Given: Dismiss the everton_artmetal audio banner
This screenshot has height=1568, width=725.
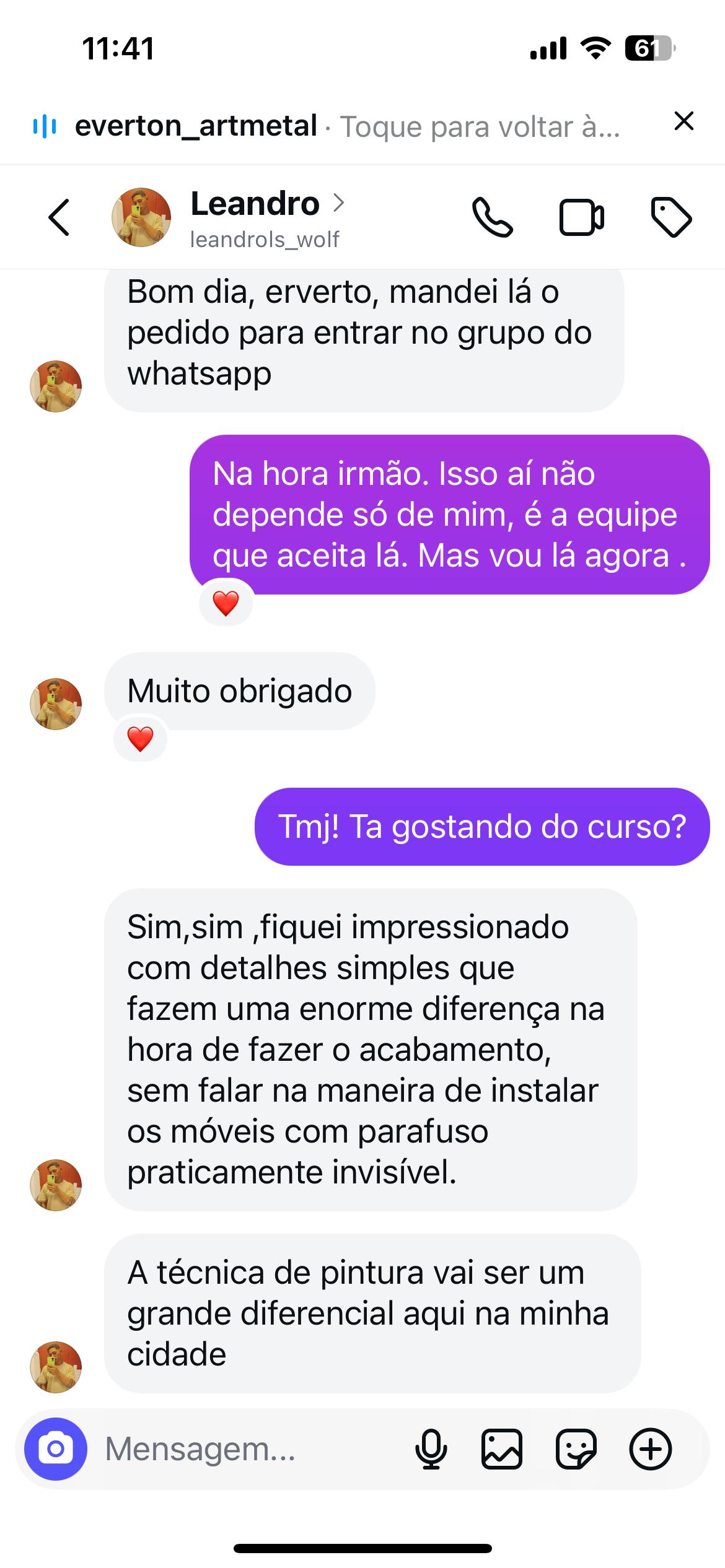Looking at the screenshot, I should click(683, 121).
